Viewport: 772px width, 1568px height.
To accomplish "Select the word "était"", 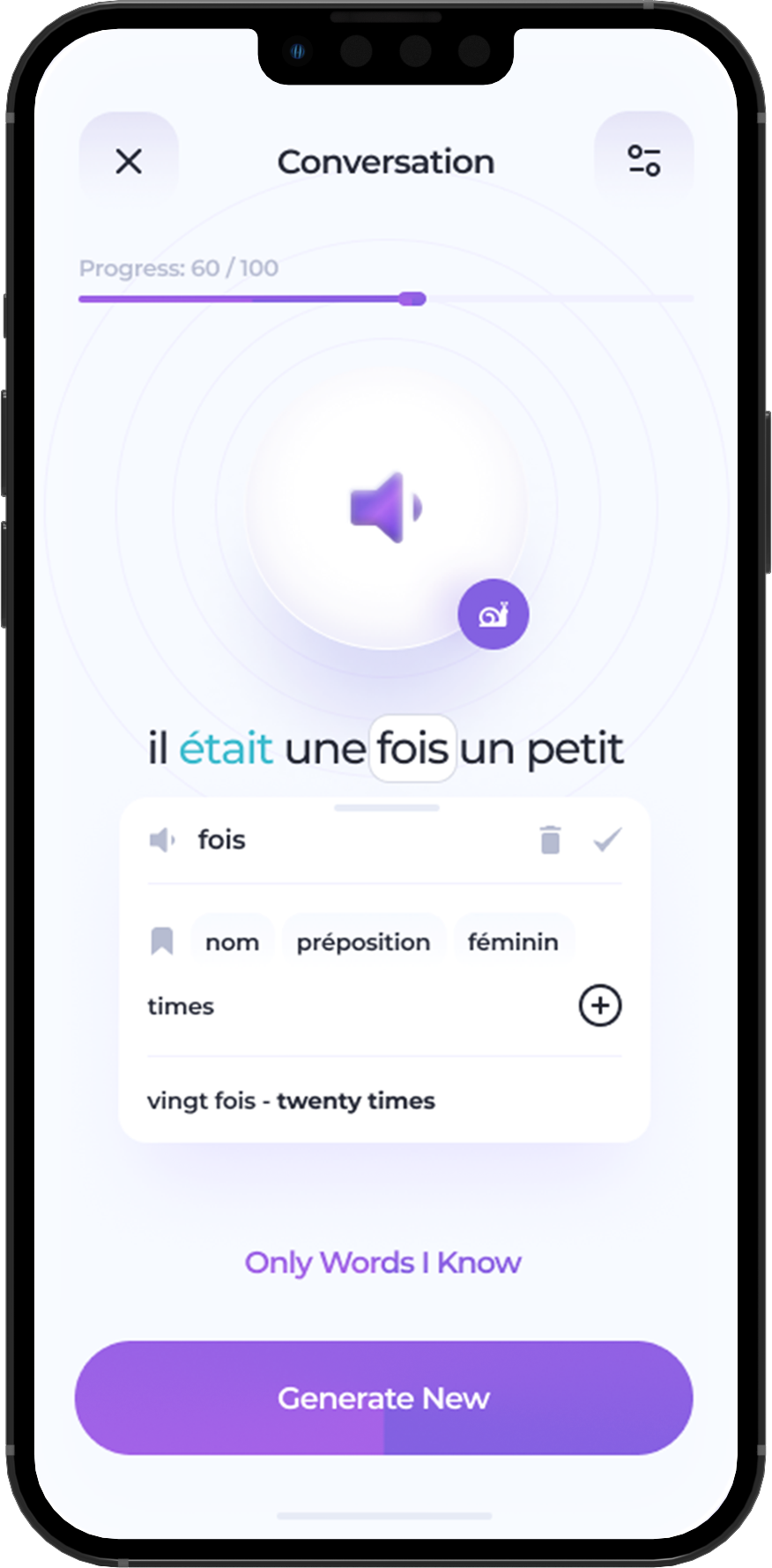I will click(x=226, y=749).
